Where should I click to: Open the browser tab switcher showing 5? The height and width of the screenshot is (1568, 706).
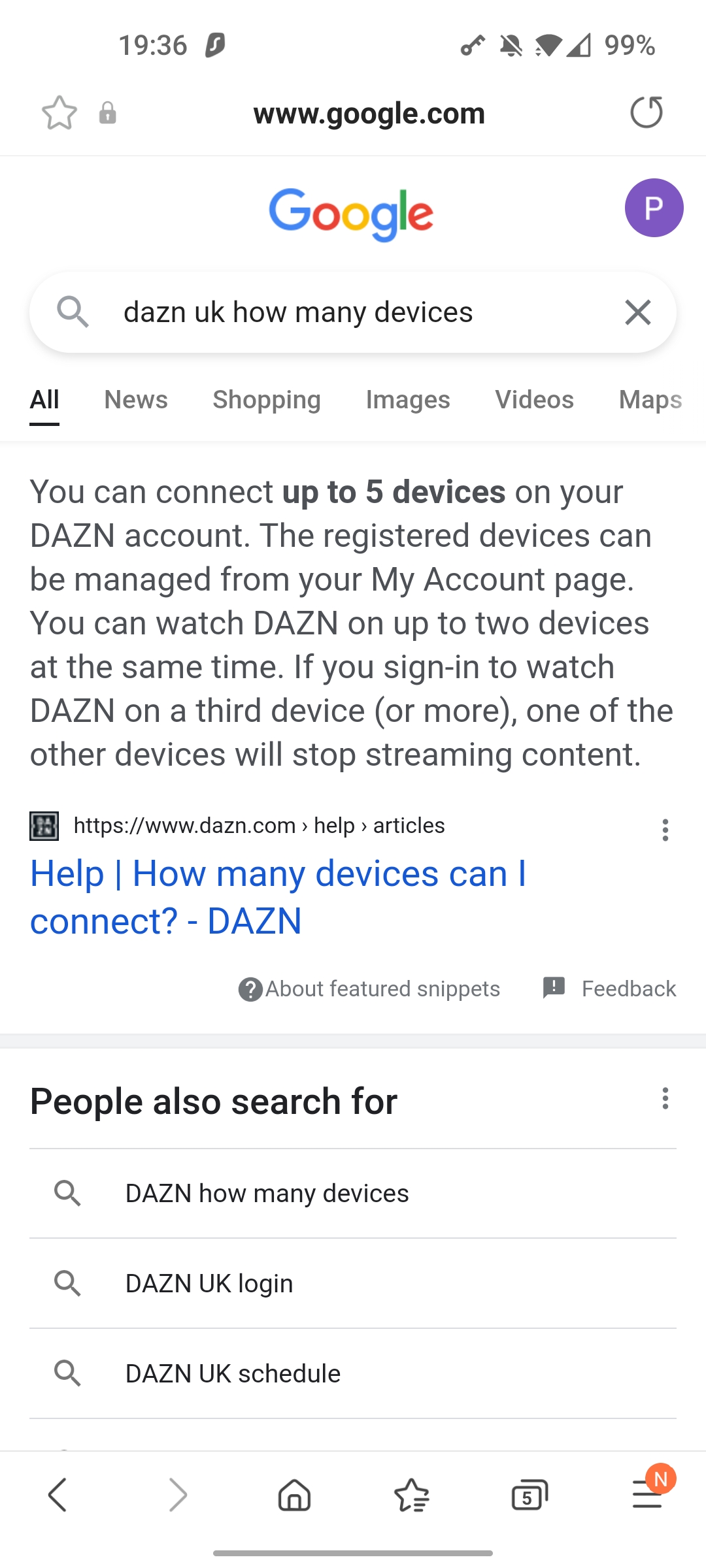529,1495
